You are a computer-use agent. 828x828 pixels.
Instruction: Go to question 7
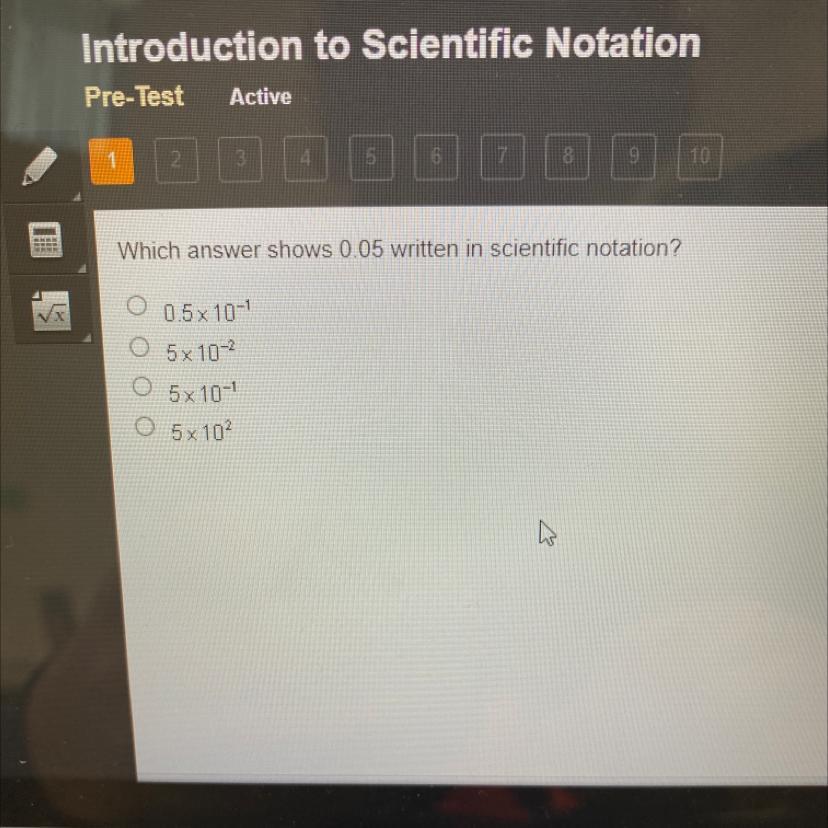pyautogui.click(x=503, y=156)
